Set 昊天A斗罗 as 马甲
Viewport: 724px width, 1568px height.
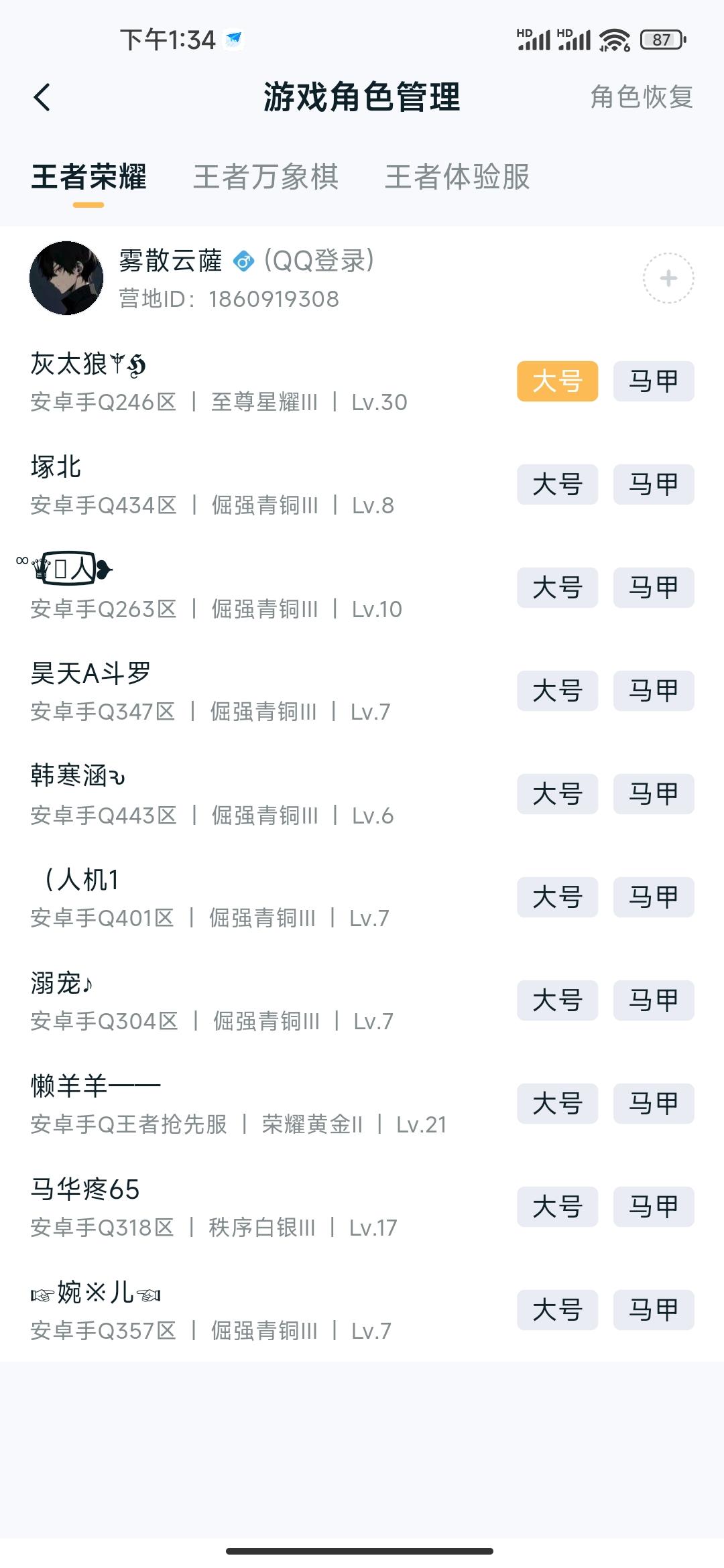(652, 691)
